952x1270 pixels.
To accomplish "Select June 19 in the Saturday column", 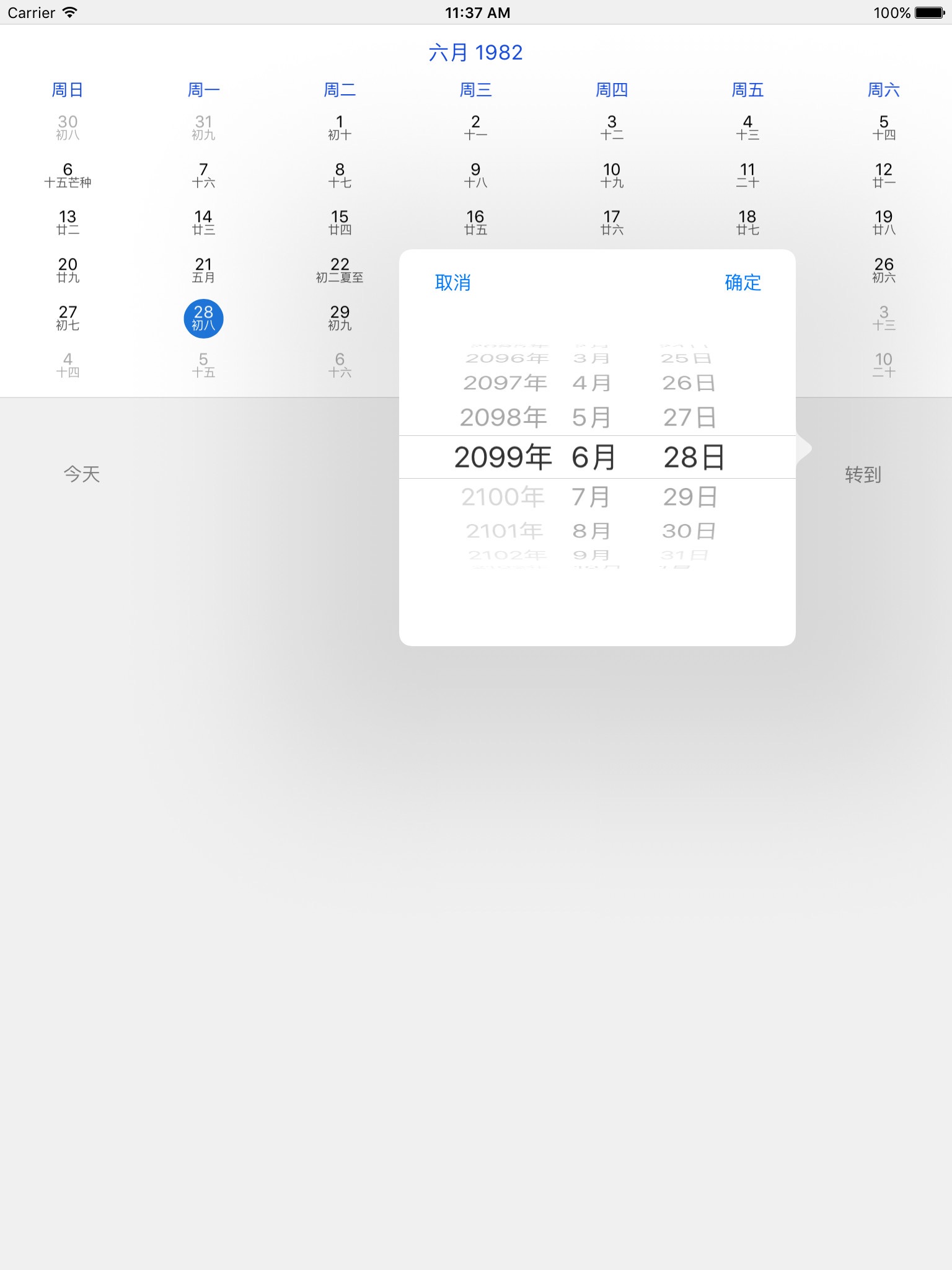I will point(884,223).
